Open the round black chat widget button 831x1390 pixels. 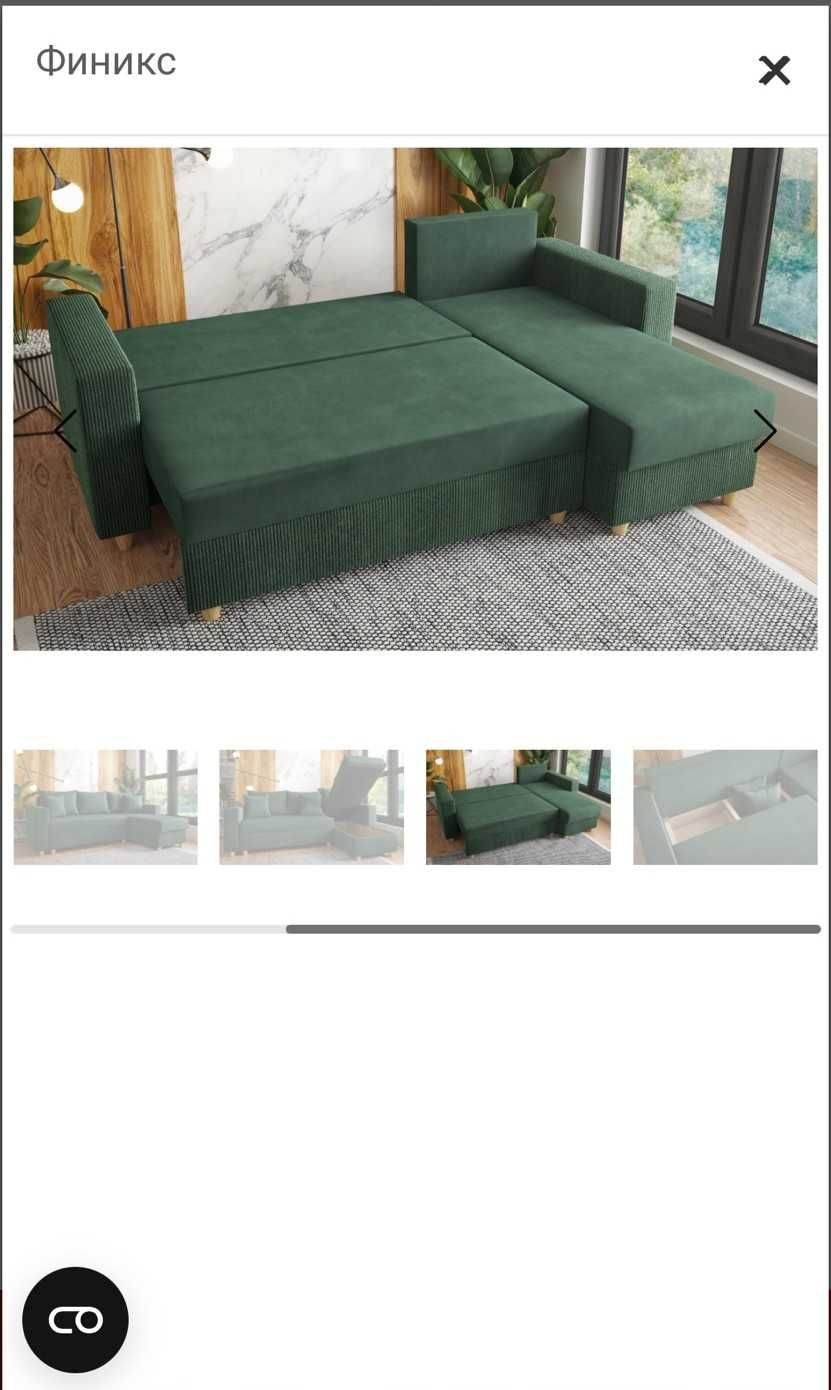tap(76, 1320)
